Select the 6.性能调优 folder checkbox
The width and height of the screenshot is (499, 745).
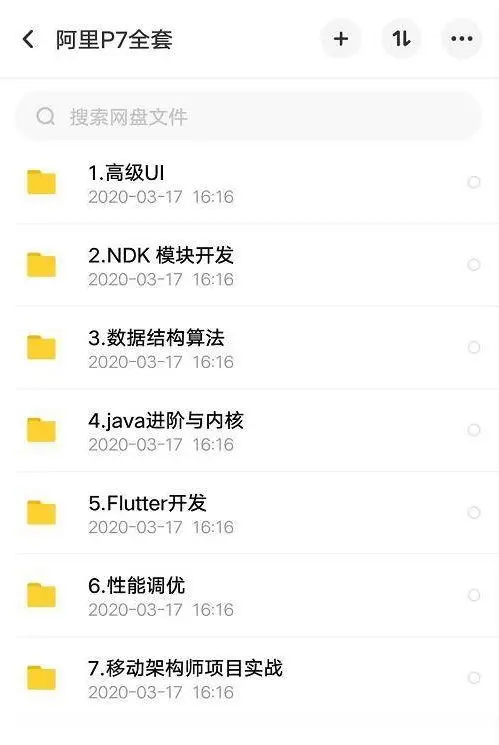pyautogui.click(x=474, y=595)
